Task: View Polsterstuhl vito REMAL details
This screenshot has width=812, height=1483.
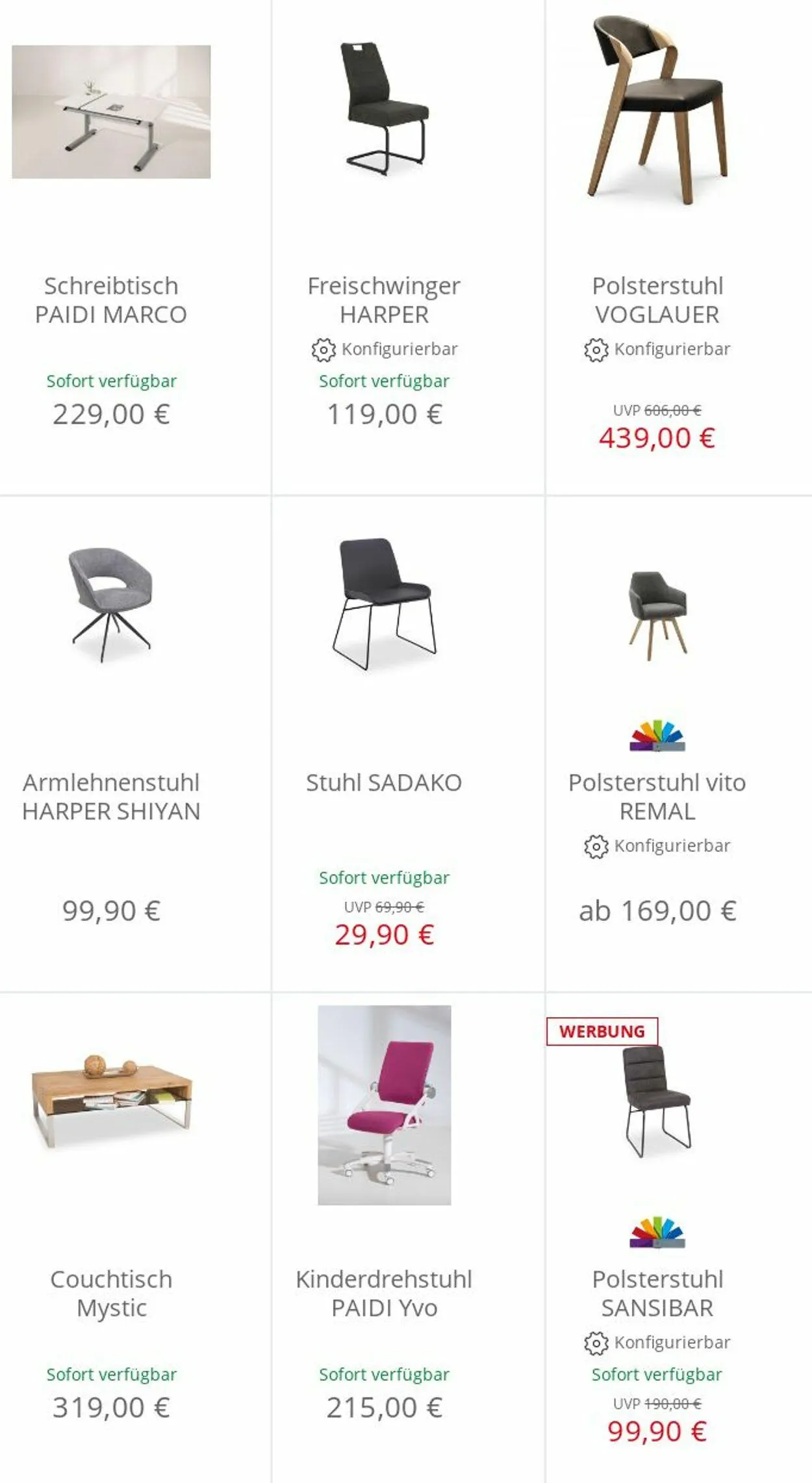Action: pos(679,743)
